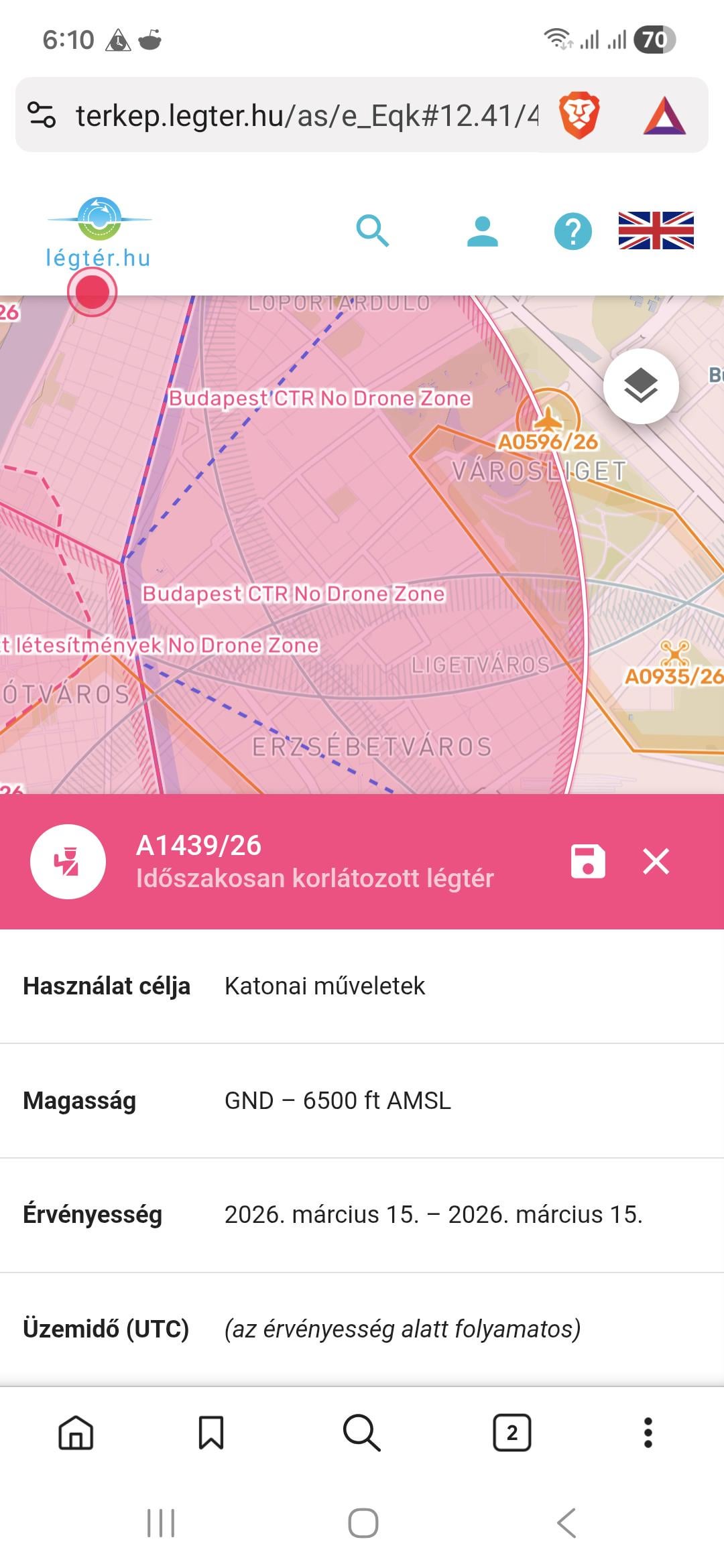Open the user account icon

[x=482, y=231]
